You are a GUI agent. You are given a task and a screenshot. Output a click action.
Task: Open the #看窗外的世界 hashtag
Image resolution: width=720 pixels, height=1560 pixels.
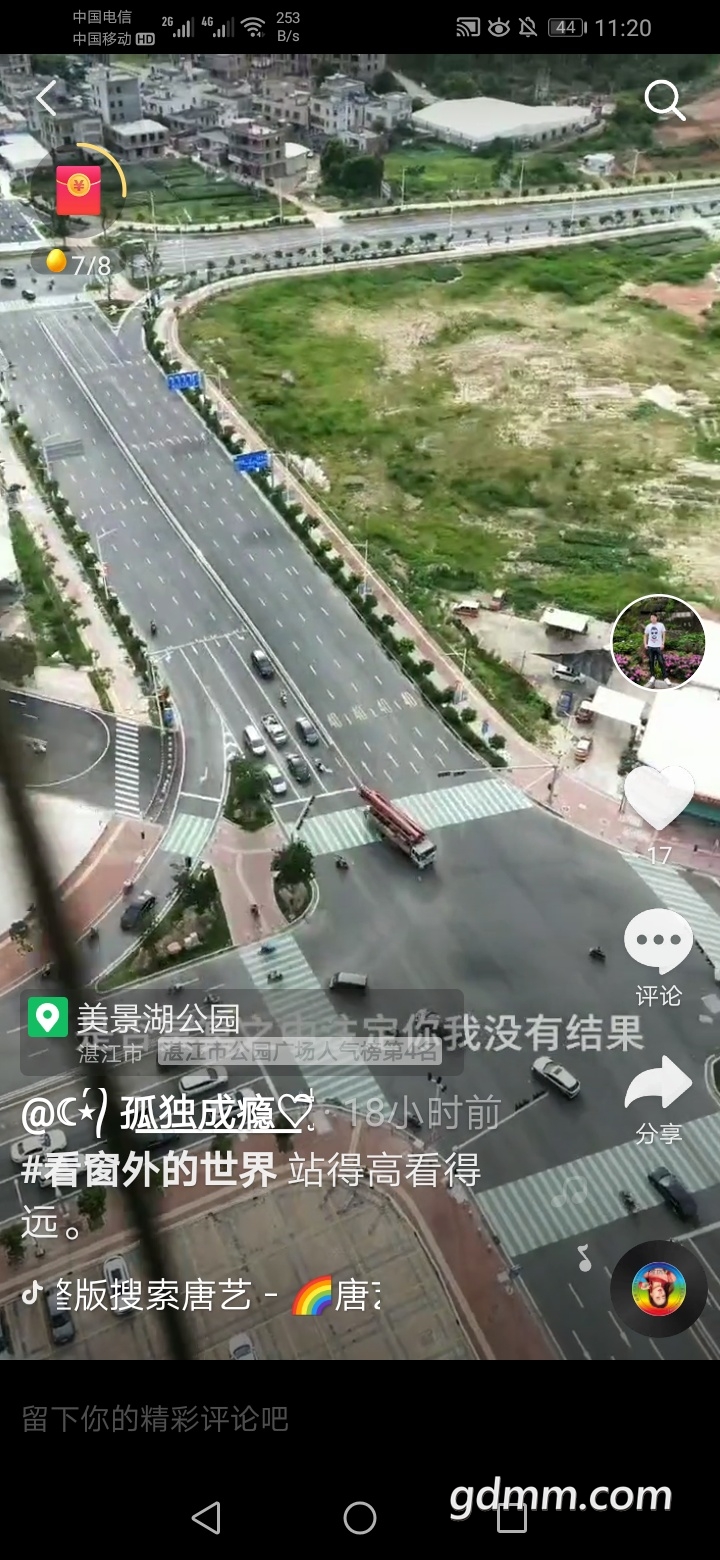[150, 1170]
